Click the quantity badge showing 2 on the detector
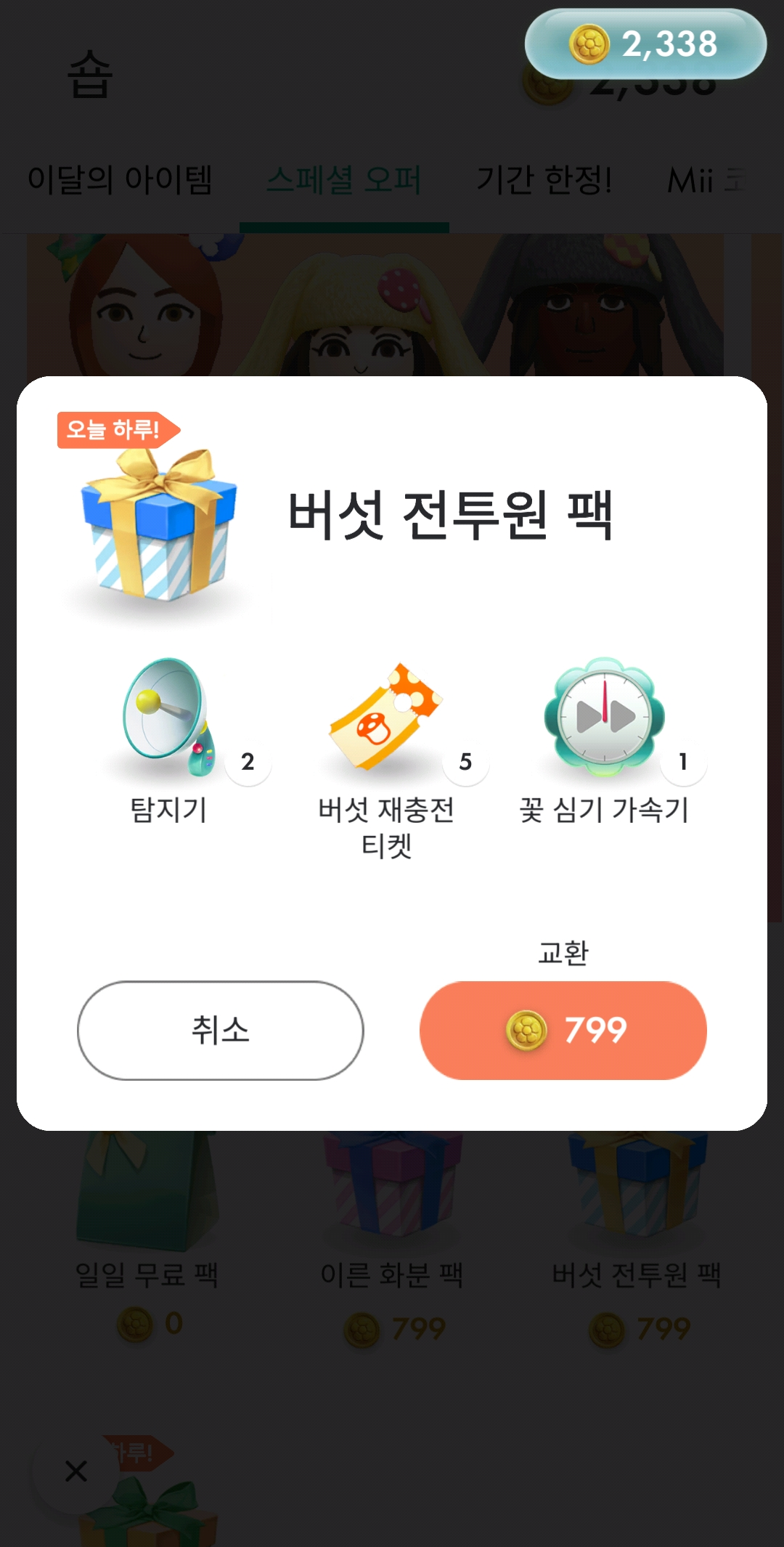784x1547 pixels. 248,763
